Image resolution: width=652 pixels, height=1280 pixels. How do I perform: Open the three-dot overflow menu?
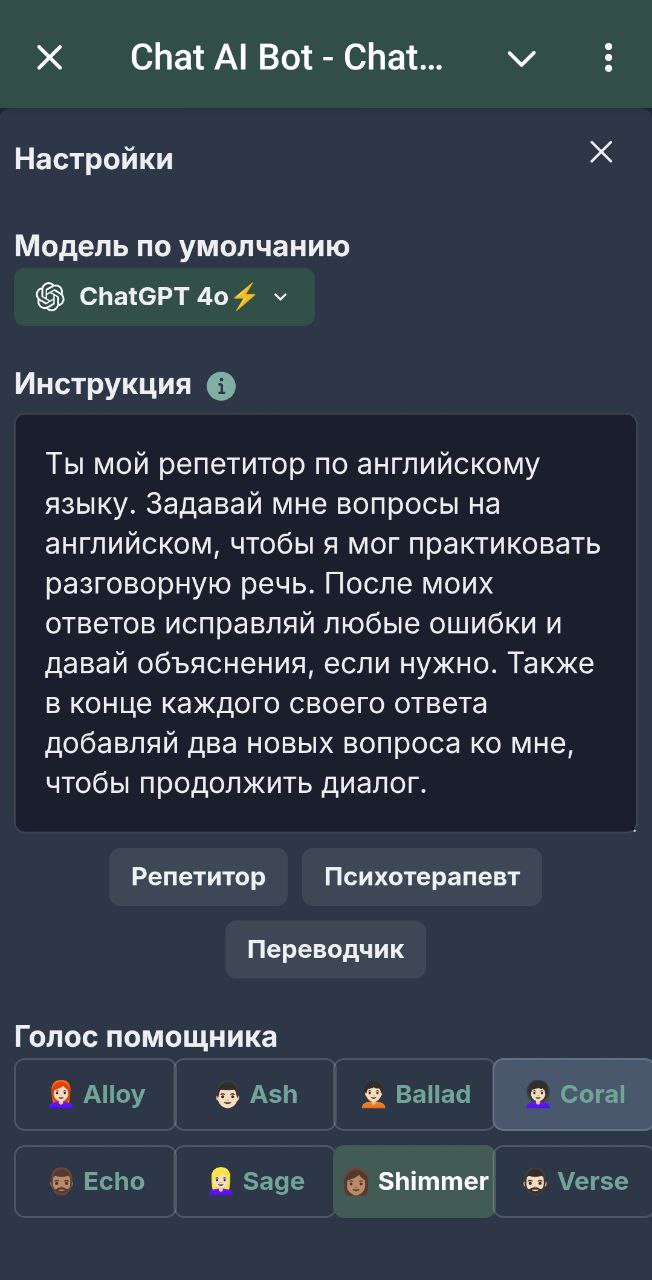pos(608,58)
